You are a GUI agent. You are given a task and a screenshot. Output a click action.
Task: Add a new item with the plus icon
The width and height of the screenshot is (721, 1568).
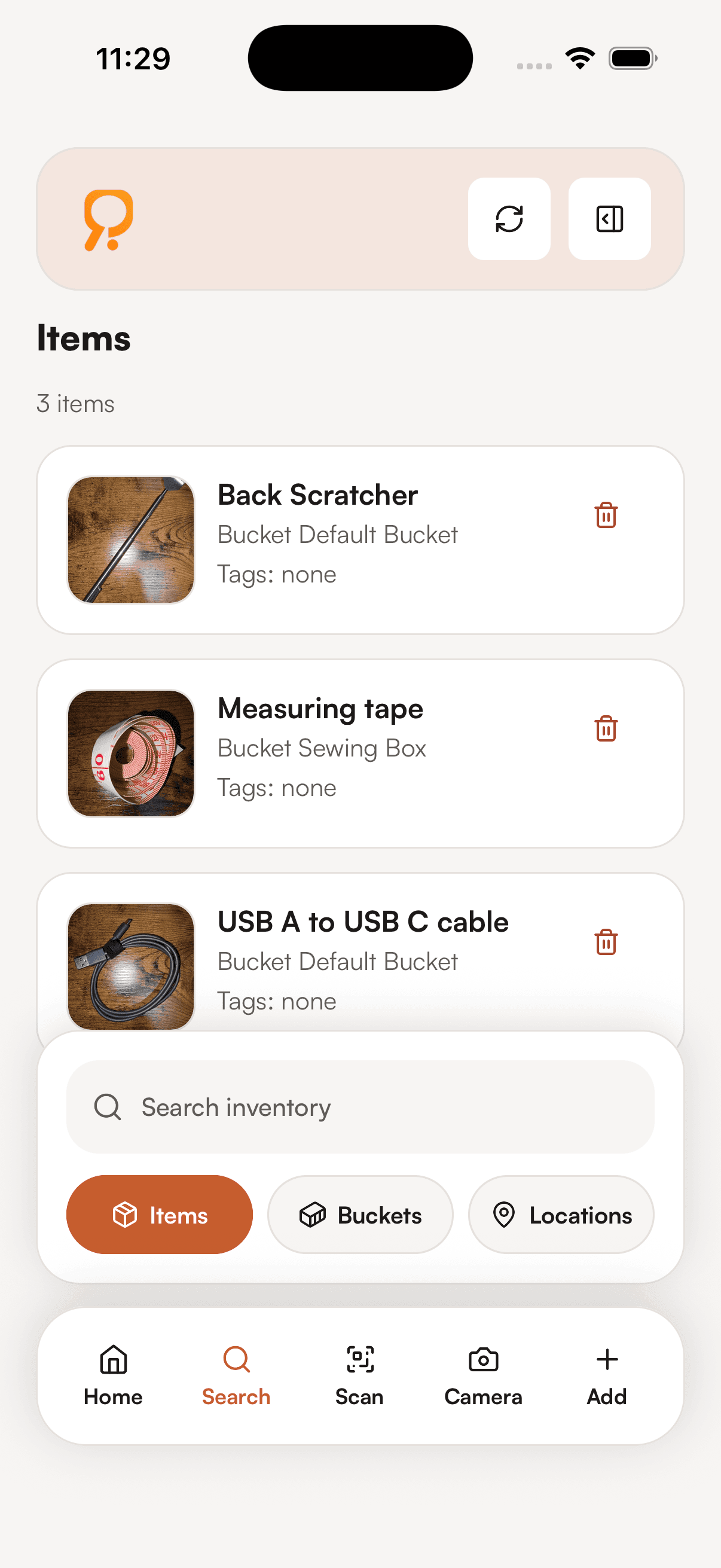point(606,1374)
